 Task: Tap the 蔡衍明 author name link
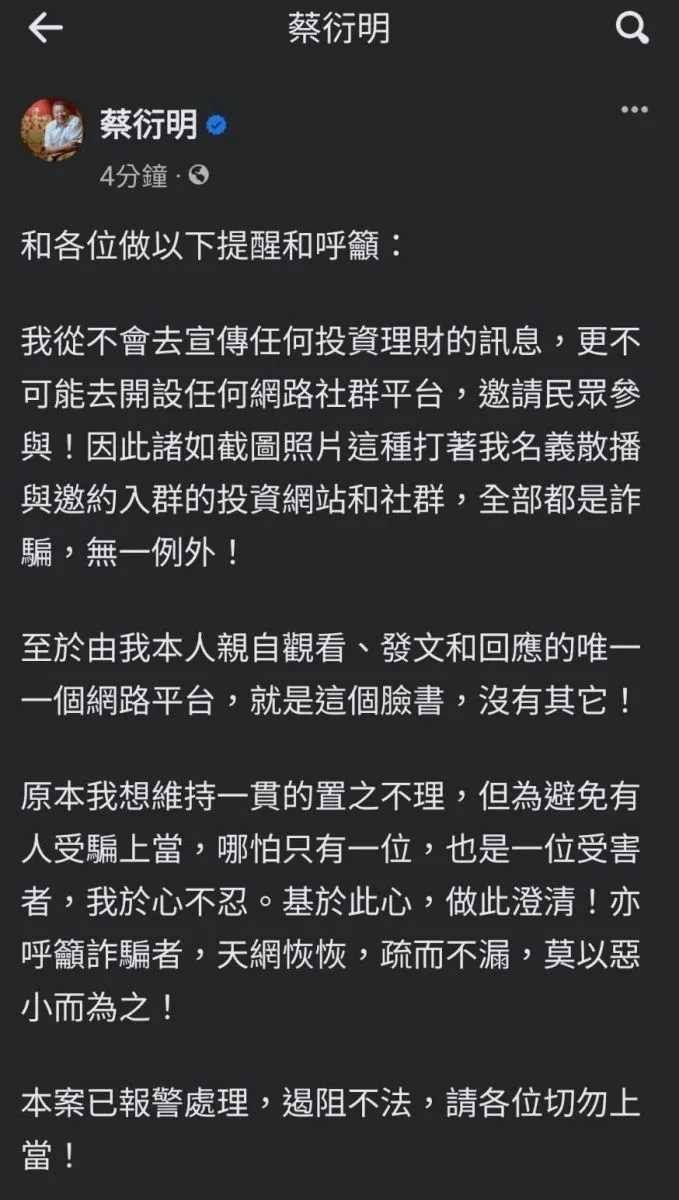click(x=148, y=125)
